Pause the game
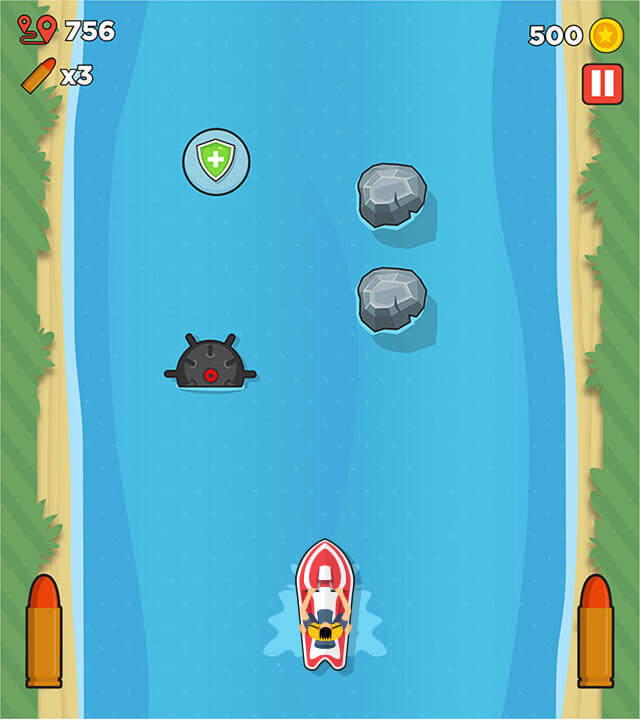640x720 pixels. 602,84
